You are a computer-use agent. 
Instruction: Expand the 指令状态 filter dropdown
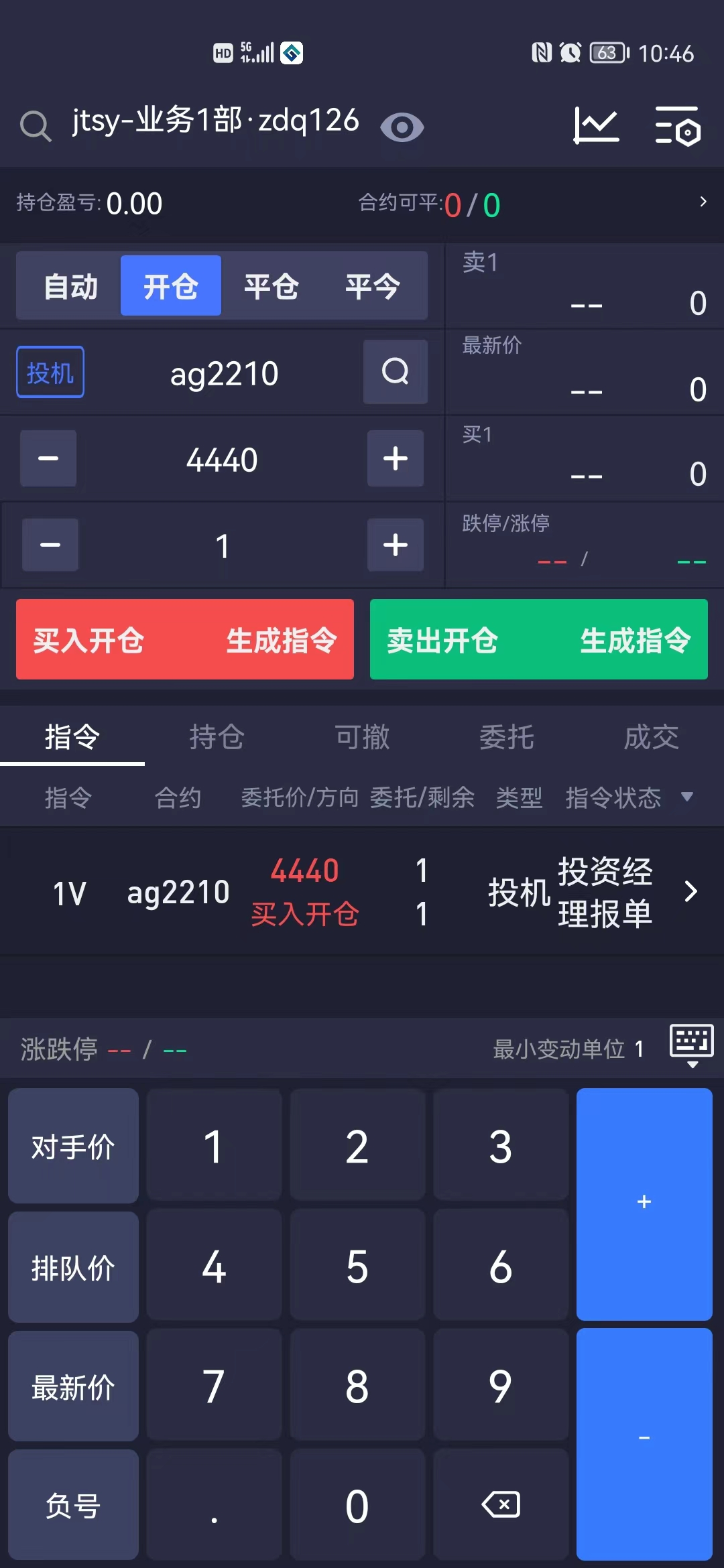686,797
